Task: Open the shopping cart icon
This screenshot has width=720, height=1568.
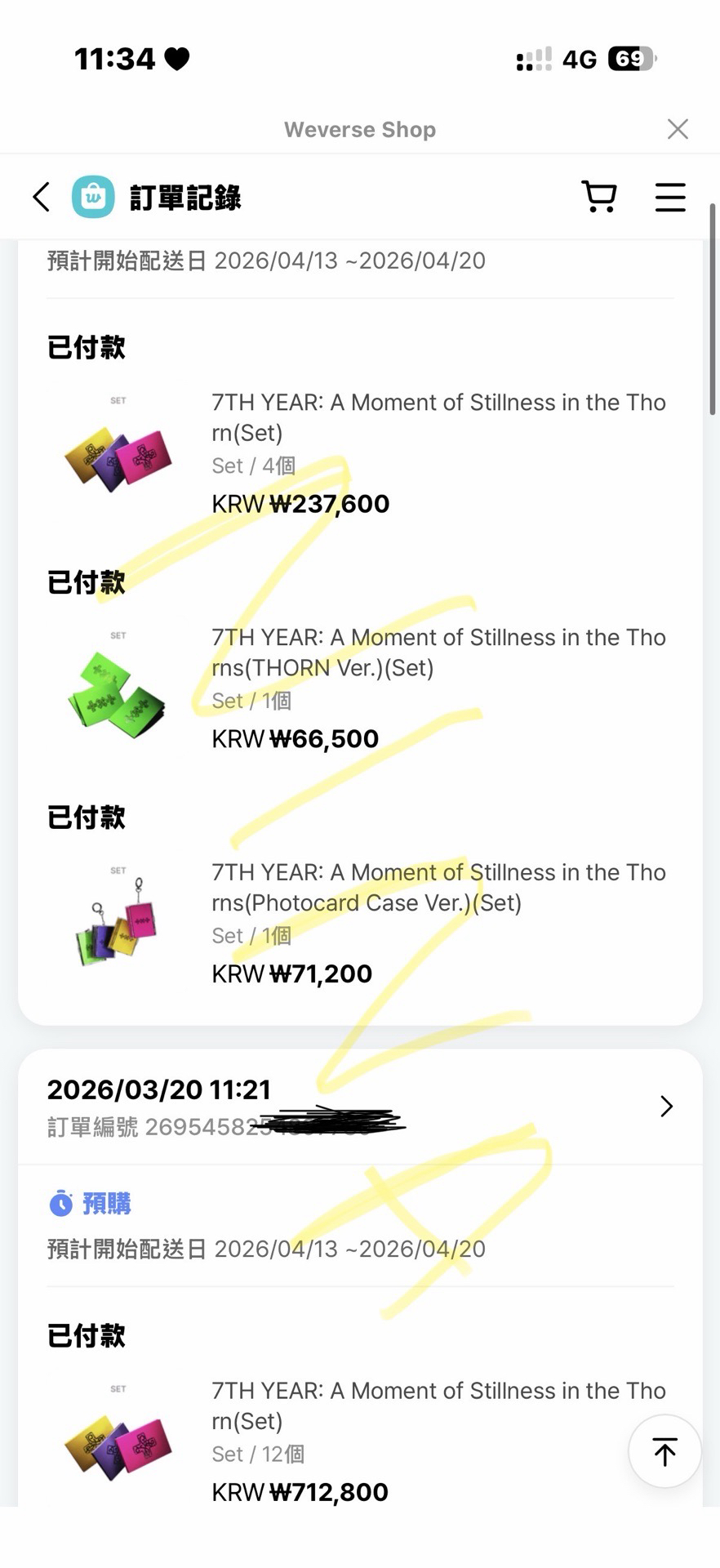Action: [x=598, y=197]
